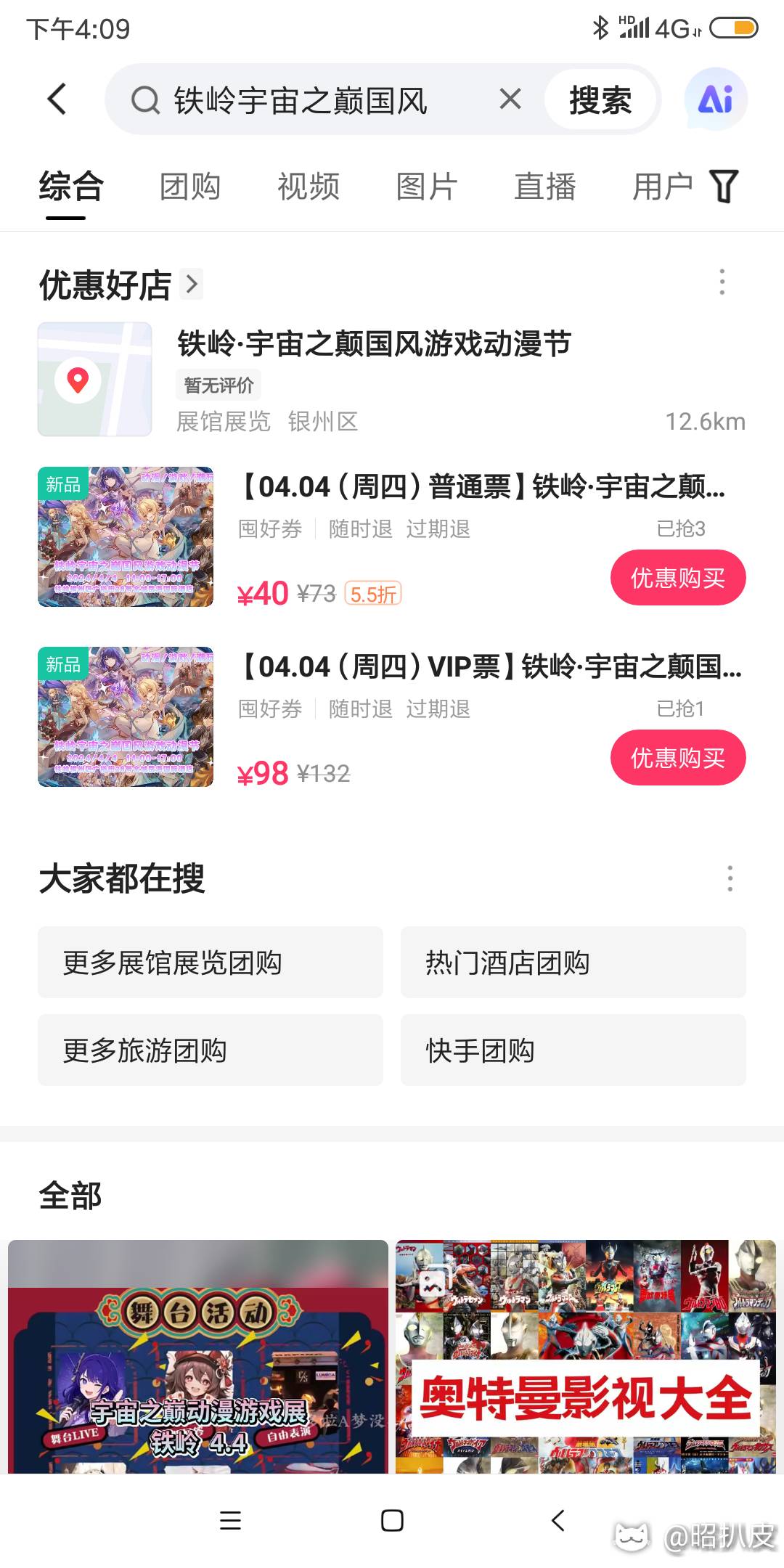784x1568 pixels.
Task: Go back using the top-left arrow
Action: pos(57,99)
